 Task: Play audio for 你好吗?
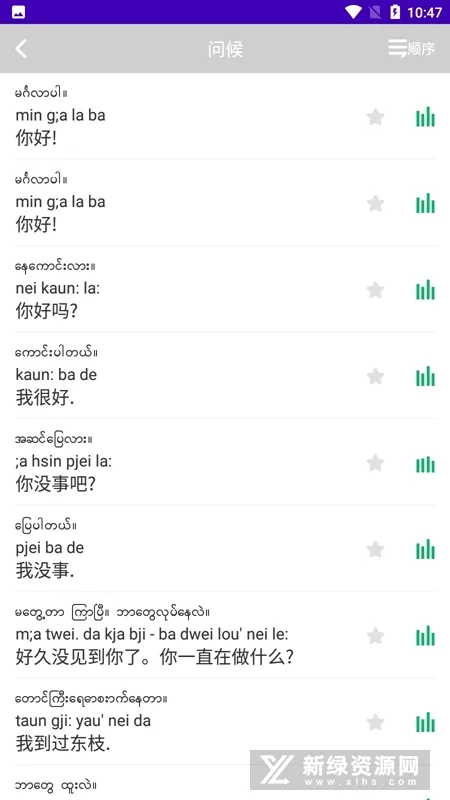[425, 289]
